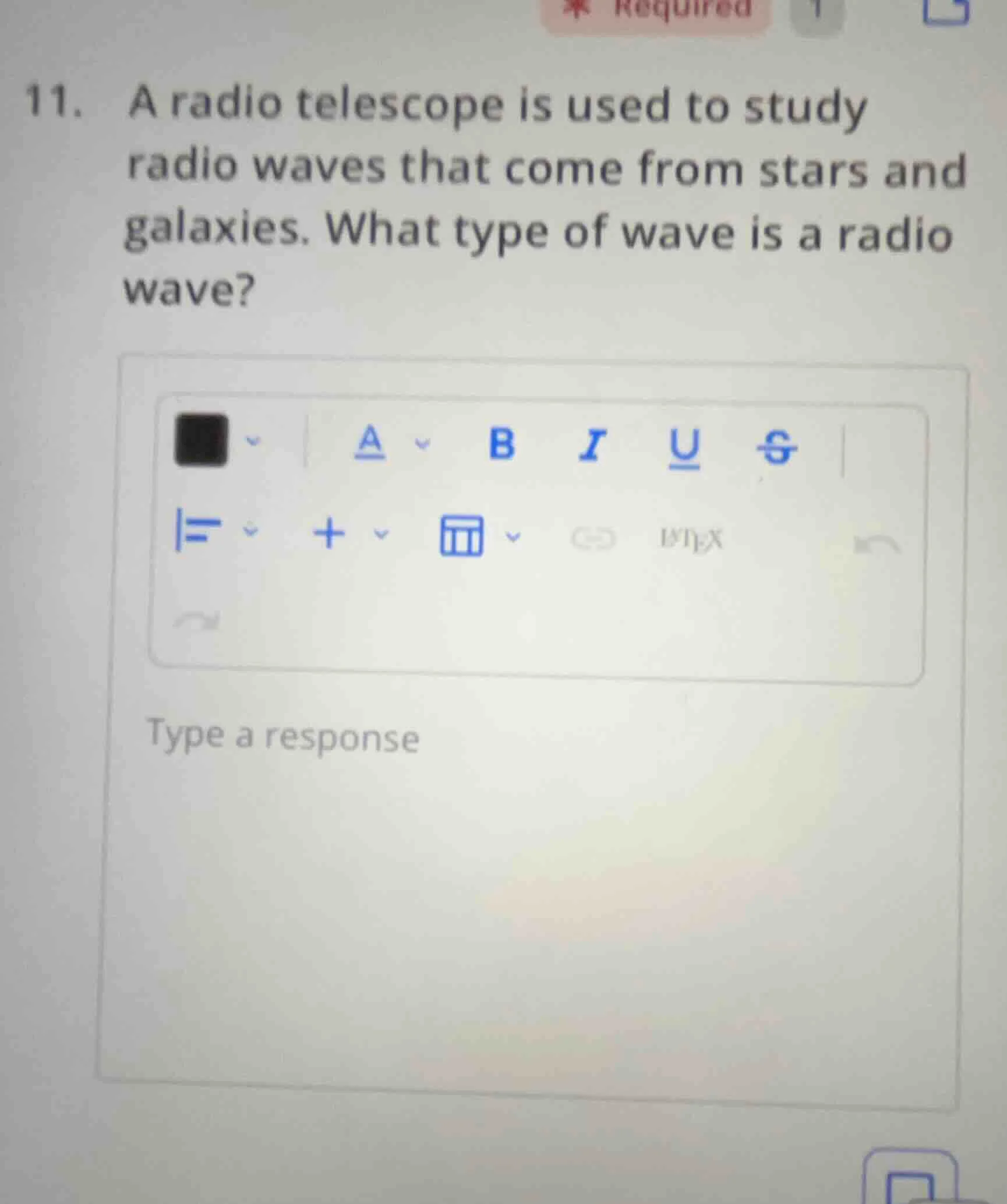Open the plus insert menu
1007x1204 pixels.
[x=330, y=533]
